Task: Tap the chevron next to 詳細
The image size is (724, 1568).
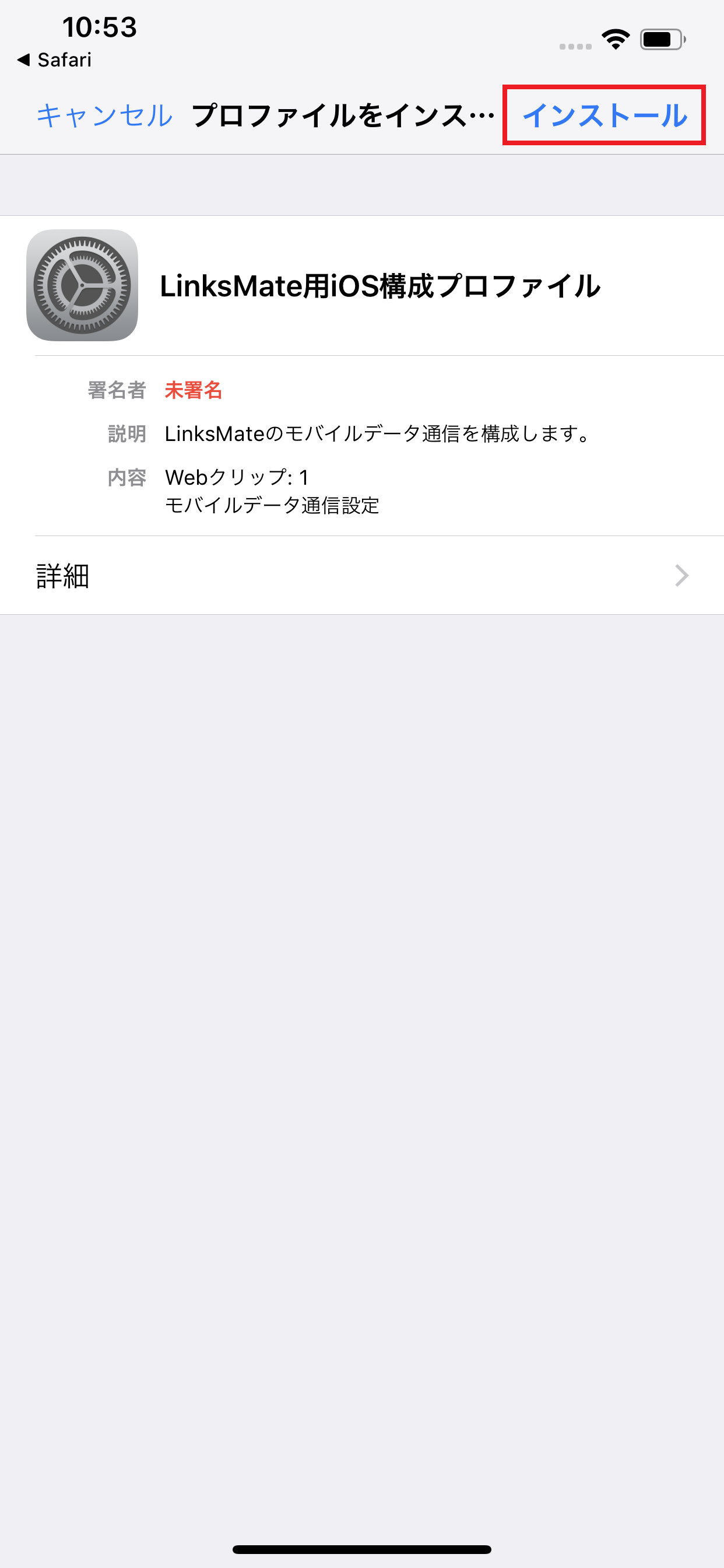Action: point(681,575)
